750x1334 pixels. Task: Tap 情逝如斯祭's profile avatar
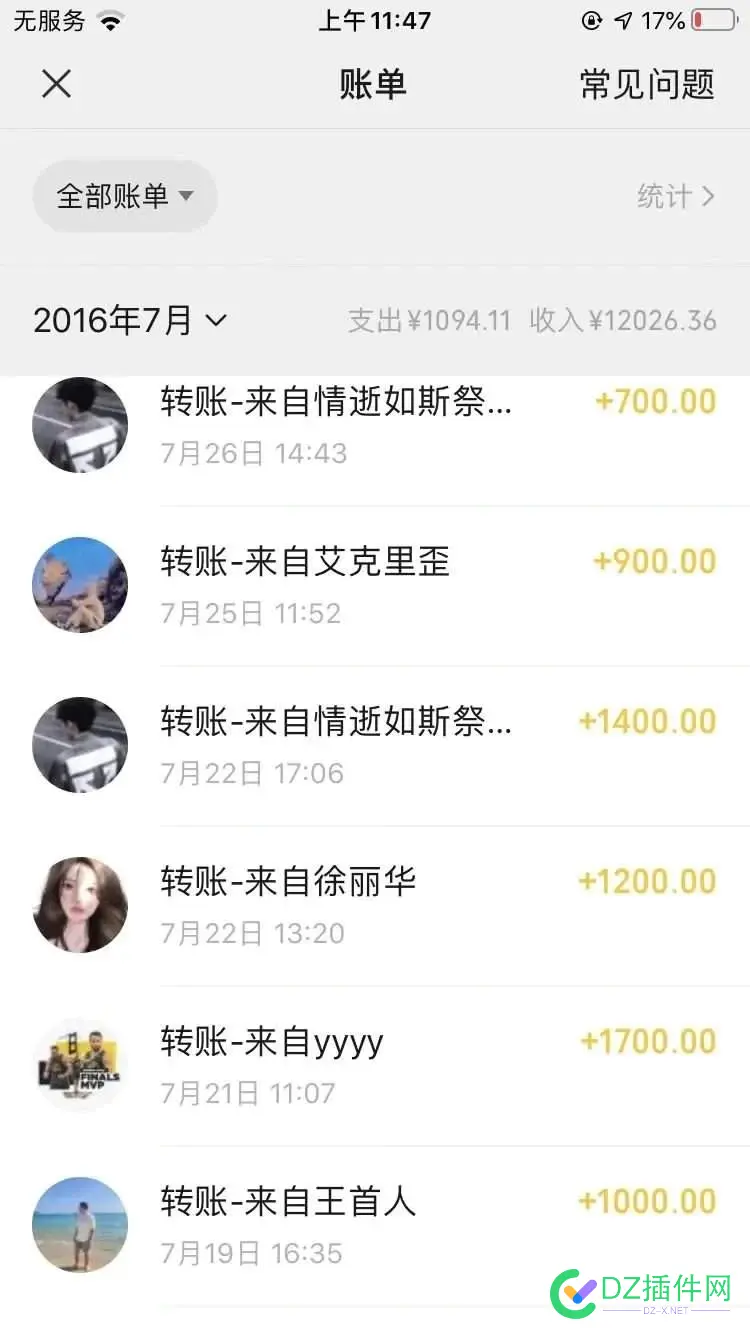(80, 425)
